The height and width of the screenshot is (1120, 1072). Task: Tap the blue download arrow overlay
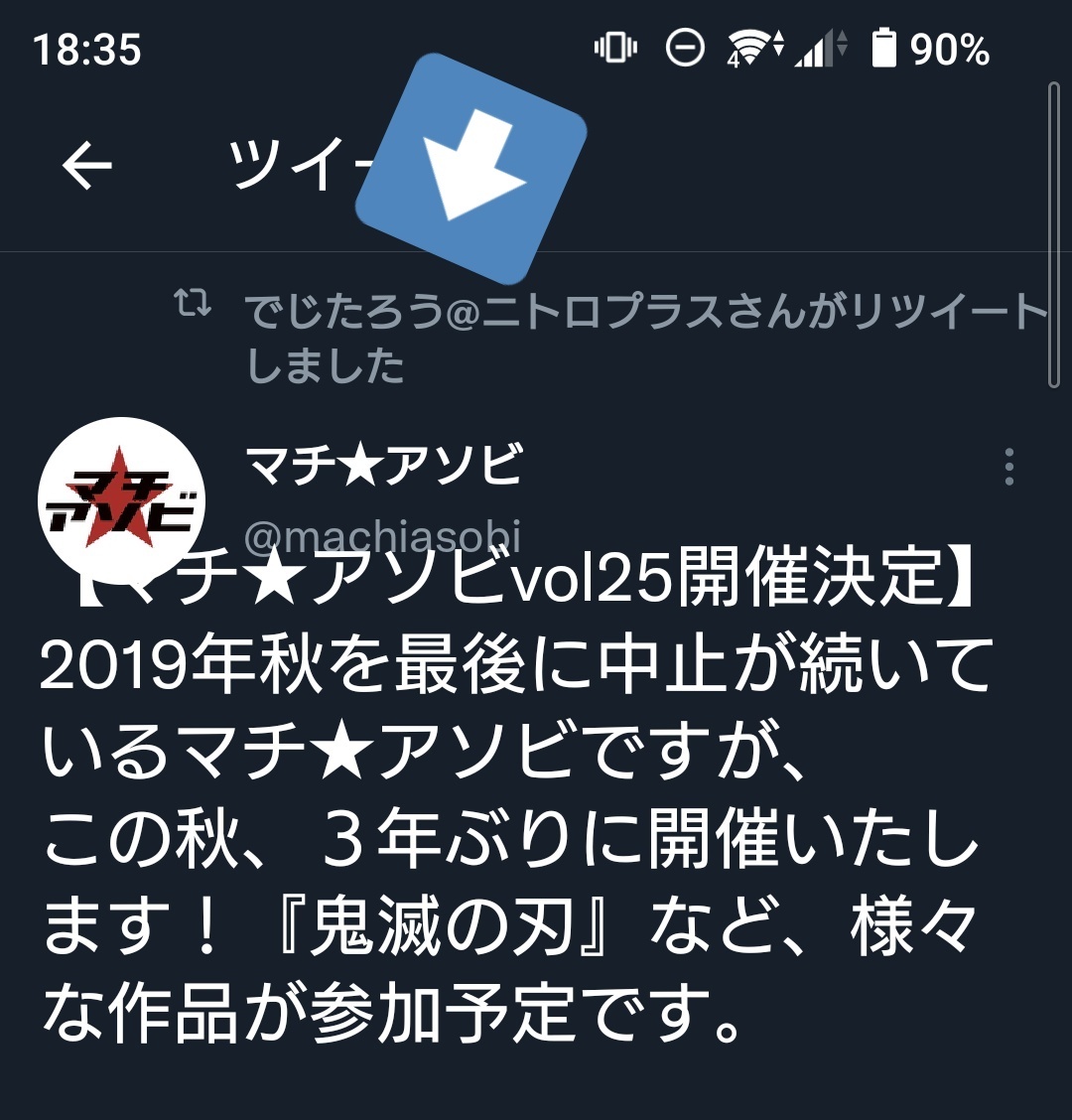pyautogui.click(x=471, y=169)
